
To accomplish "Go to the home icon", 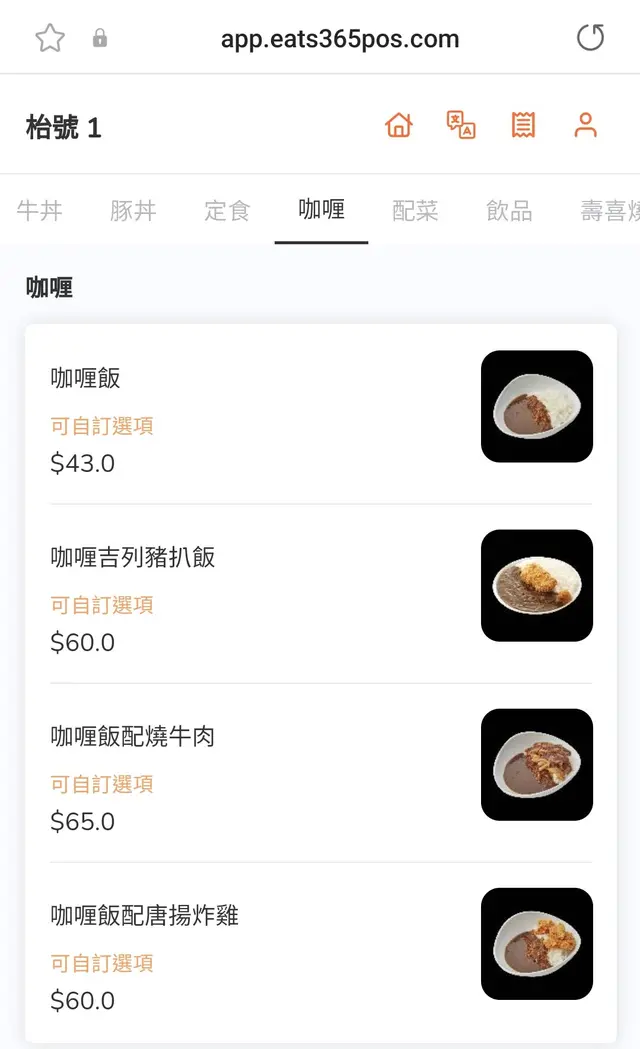I will coord(398,126).
